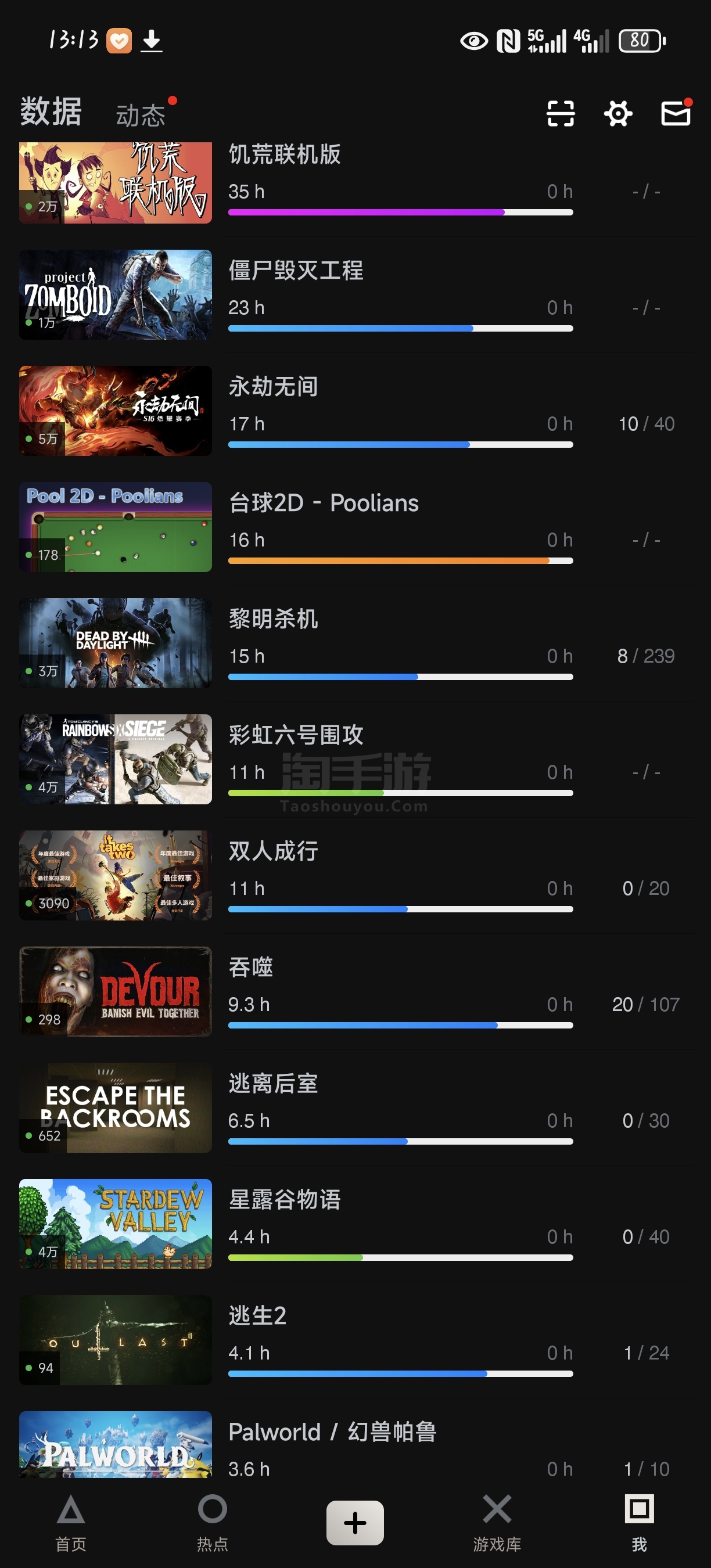Open the messages inbox icon
The width and height of the screenshot is (711, 1568).
[x=676, y=113]
